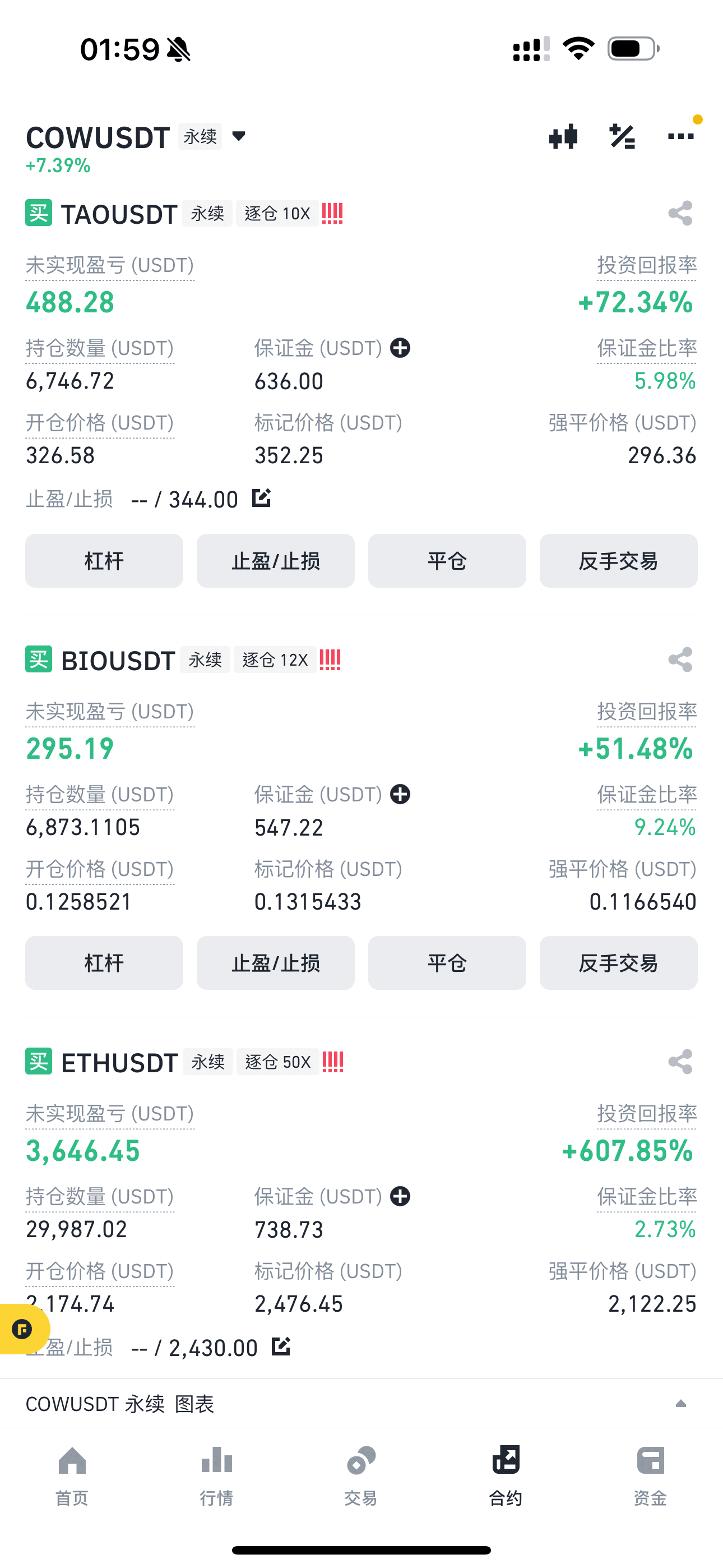
Task: Reverse BIOUSDT position with 反手交易
Action: point(619,962)
